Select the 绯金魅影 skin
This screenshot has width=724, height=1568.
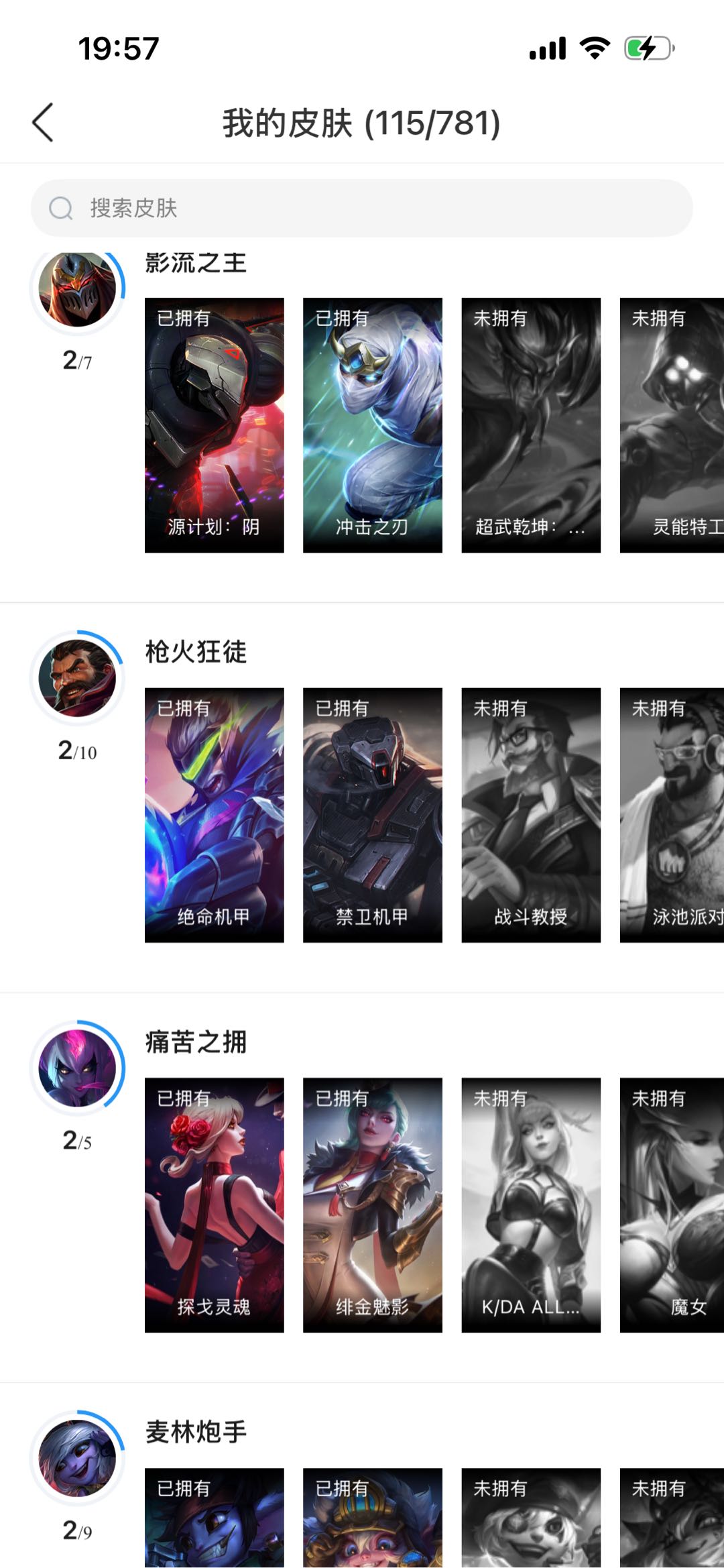(x=373, y=1205)
